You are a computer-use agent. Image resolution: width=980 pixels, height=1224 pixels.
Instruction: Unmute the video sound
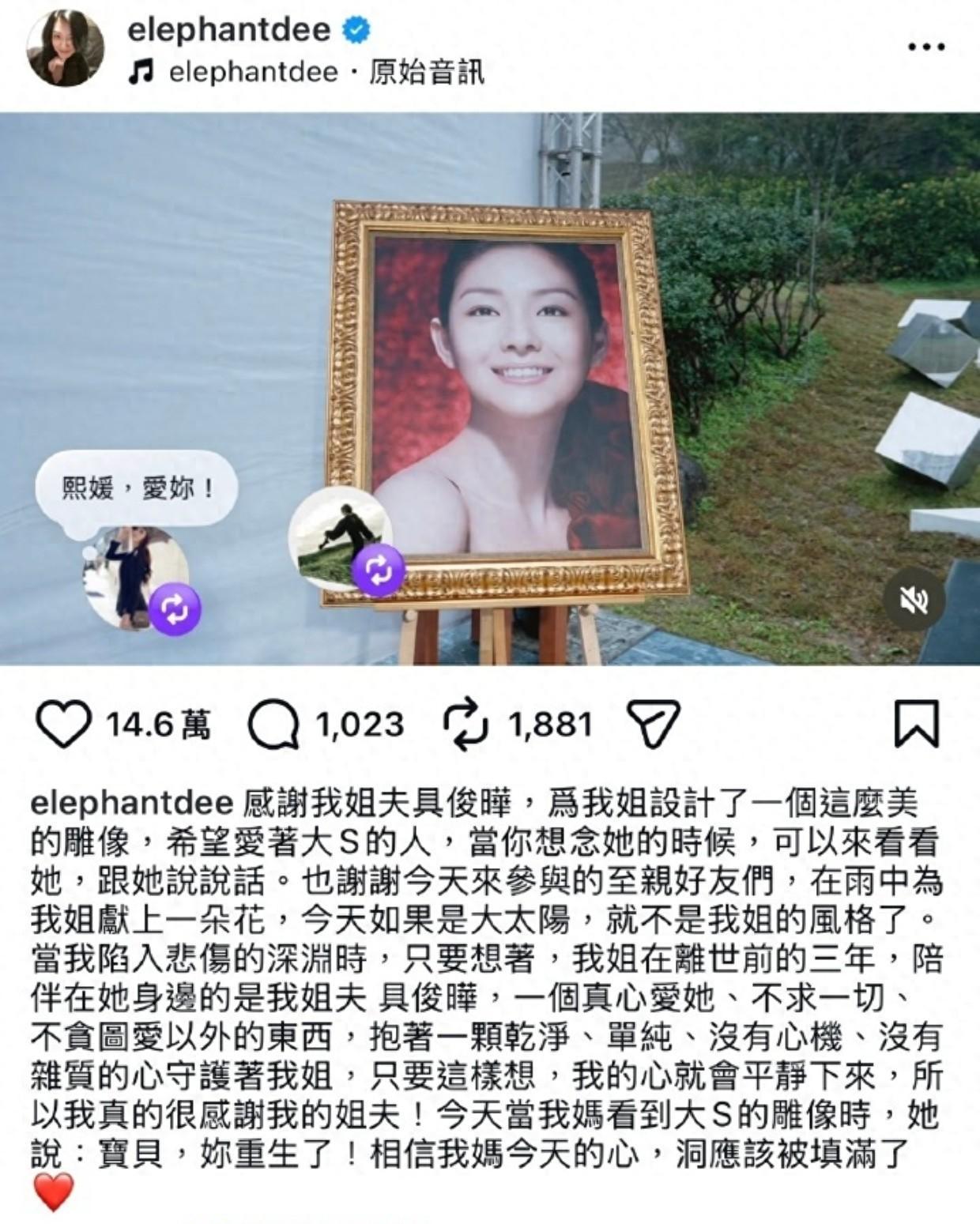[x=914, y=601]
